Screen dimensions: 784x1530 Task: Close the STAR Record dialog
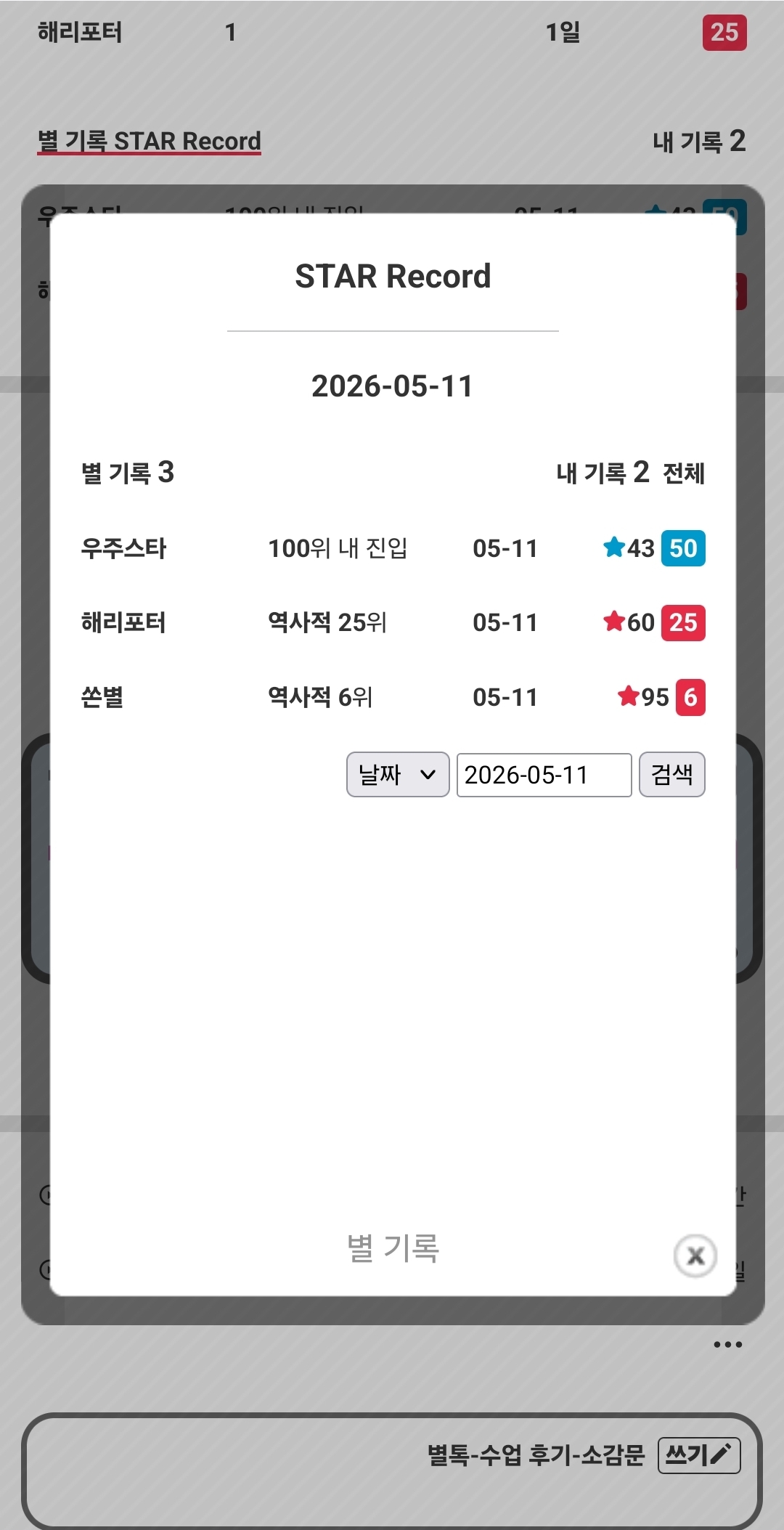click(695, 1256)
